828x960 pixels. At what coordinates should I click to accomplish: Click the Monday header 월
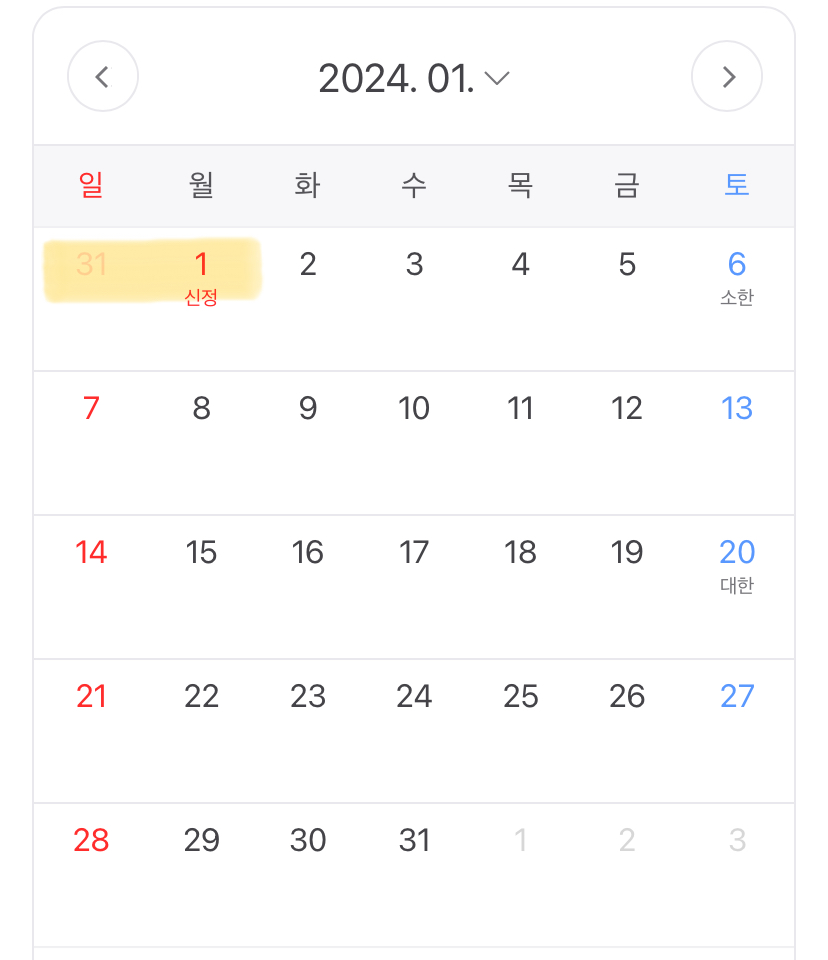(201, 186)
